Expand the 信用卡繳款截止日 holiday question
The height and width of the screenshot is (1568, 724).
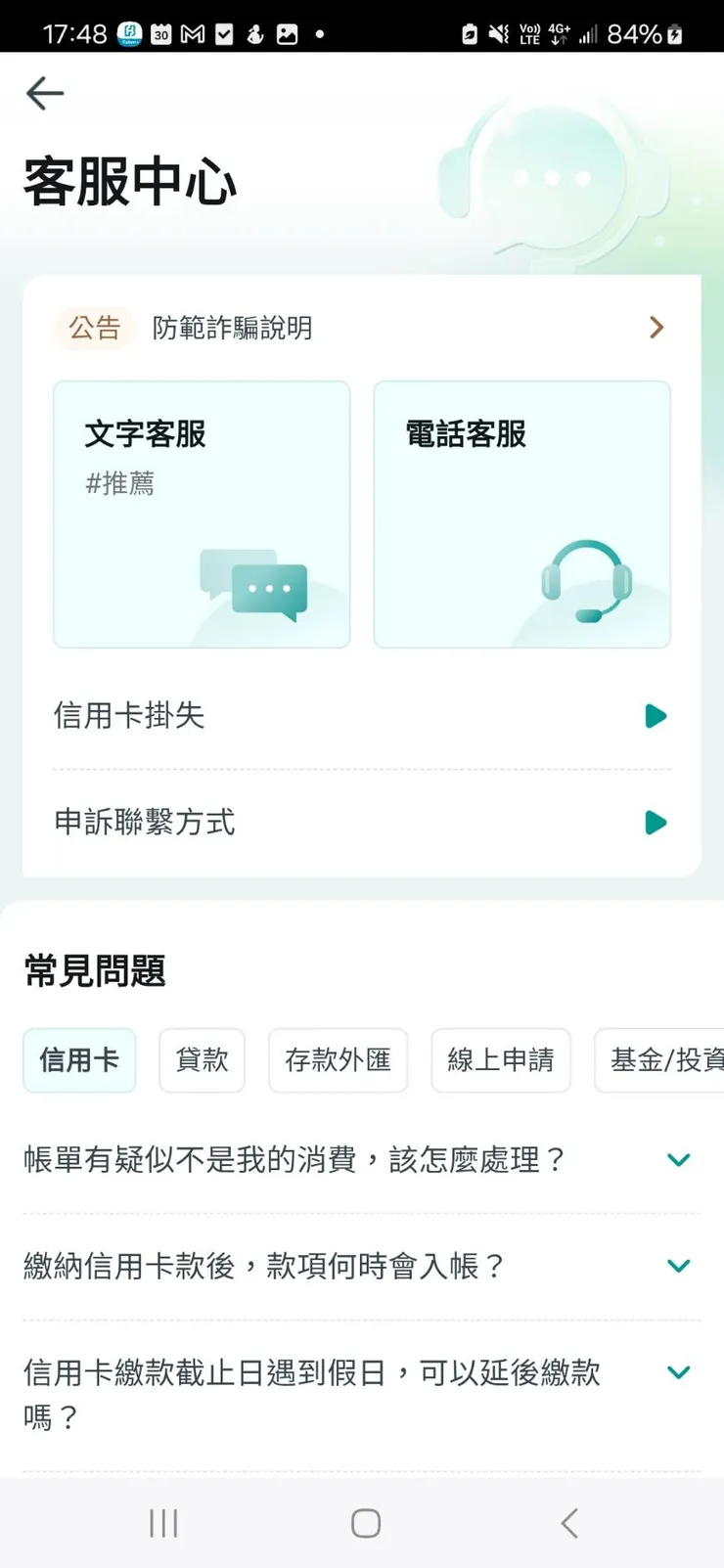point(362,1394)
